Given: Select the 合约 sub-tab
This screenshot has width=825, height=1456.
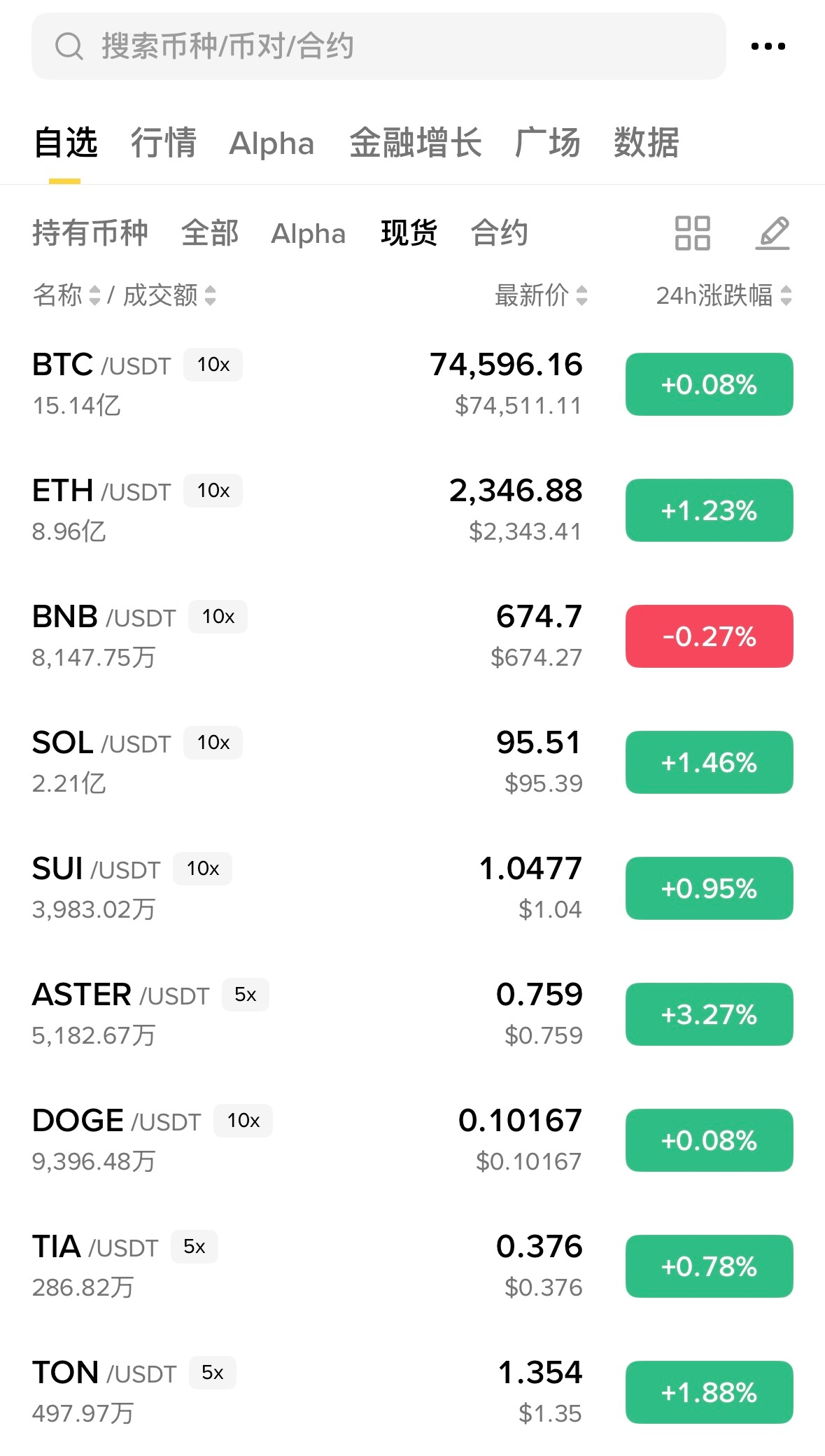Looking at the screenshot, I should [x=499, y=233].
